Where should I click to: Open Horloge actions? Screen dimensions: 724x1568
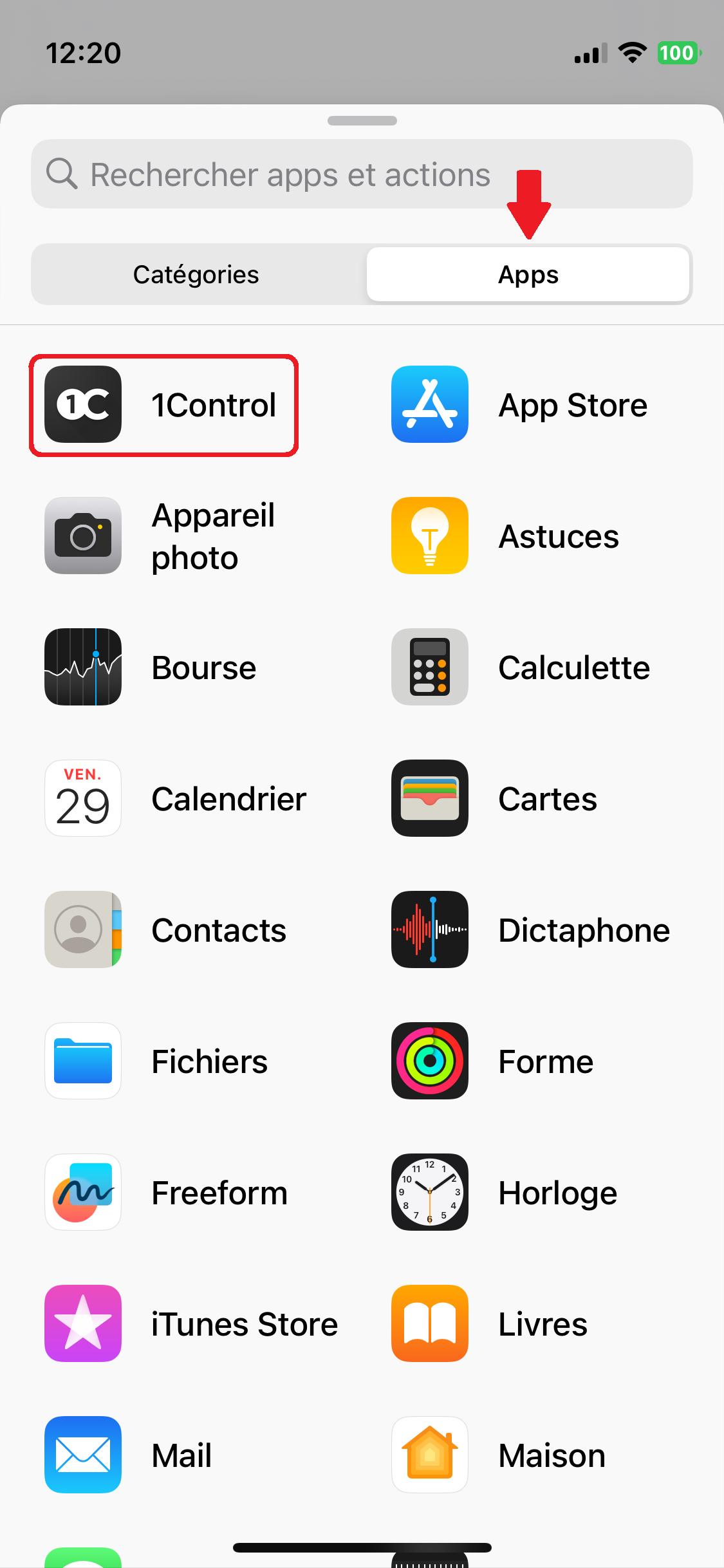coord(505,1193)
